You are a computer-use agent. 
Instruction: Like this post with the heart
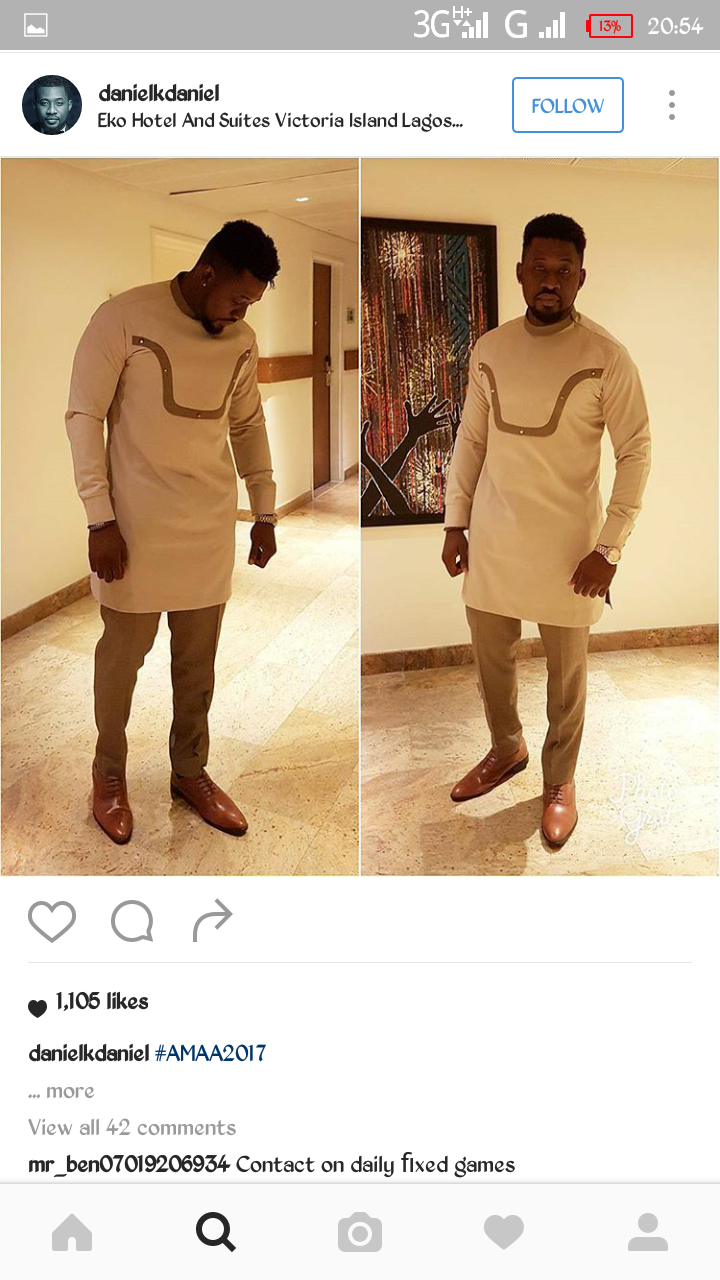tap(52, 921)
